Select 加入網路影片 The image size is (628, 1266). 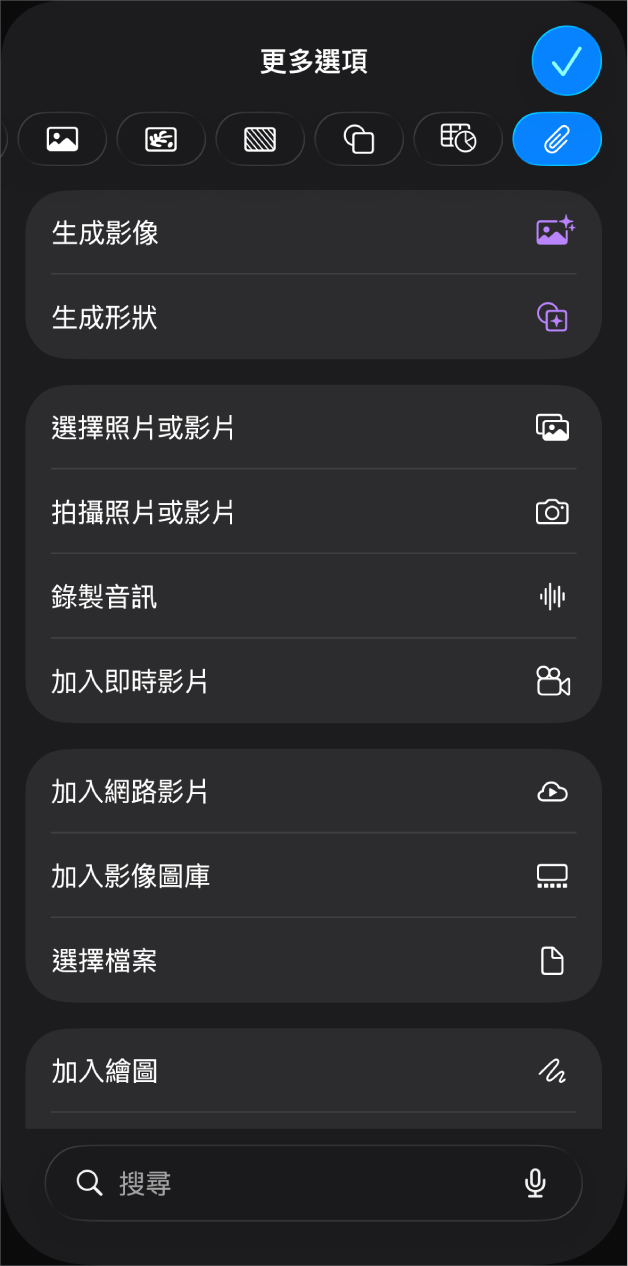click(x=314, y=792)
